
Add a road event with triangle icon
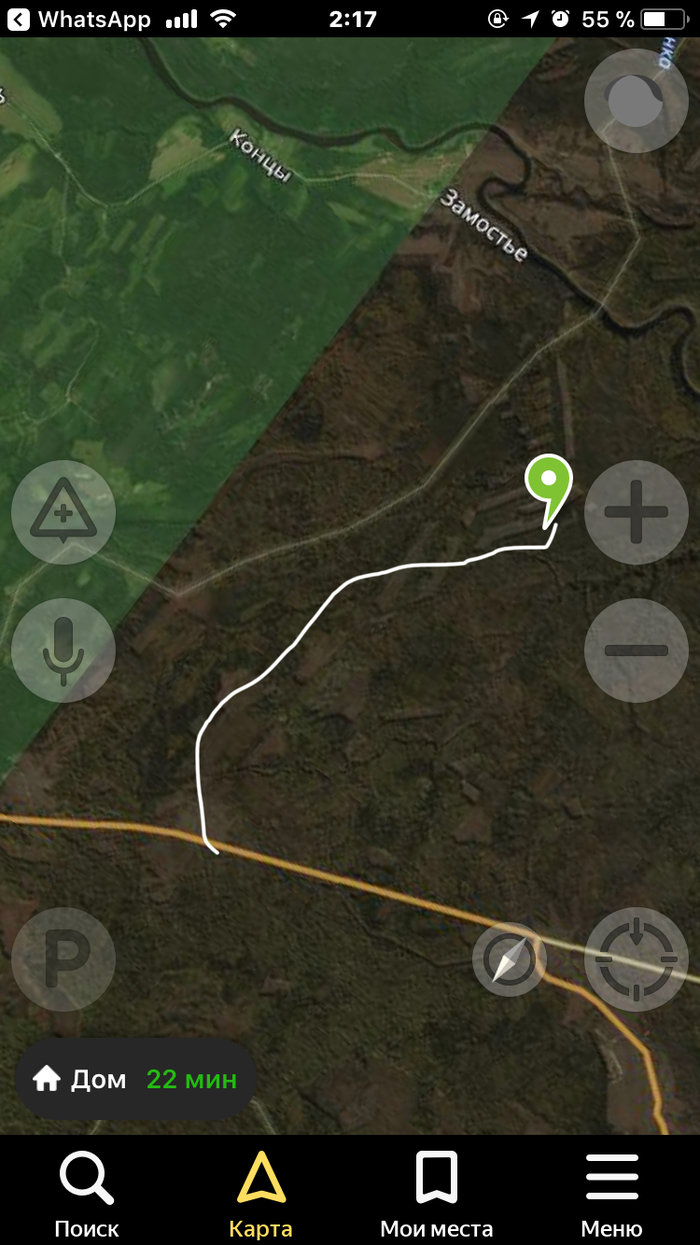click(63, 512)
